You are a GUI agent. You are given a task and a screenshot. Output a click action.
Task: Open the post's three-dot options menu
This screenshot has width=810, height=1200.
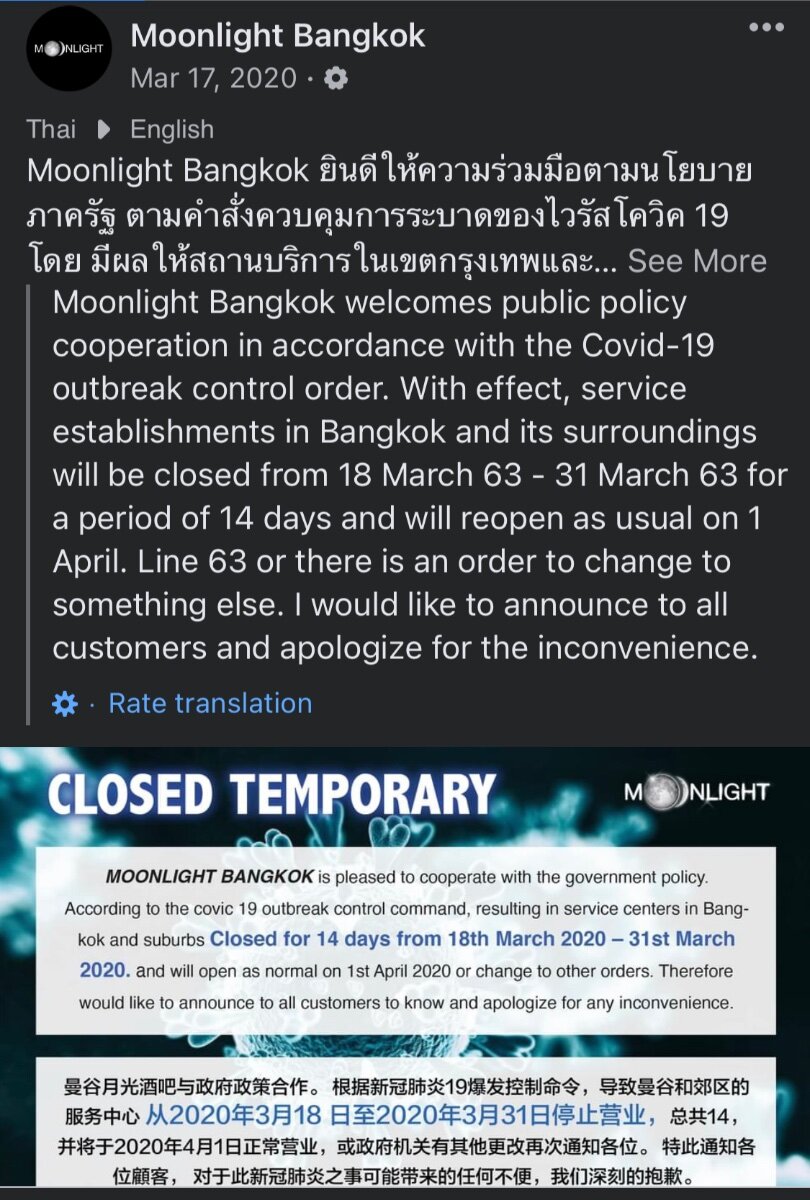click(766, 28)
